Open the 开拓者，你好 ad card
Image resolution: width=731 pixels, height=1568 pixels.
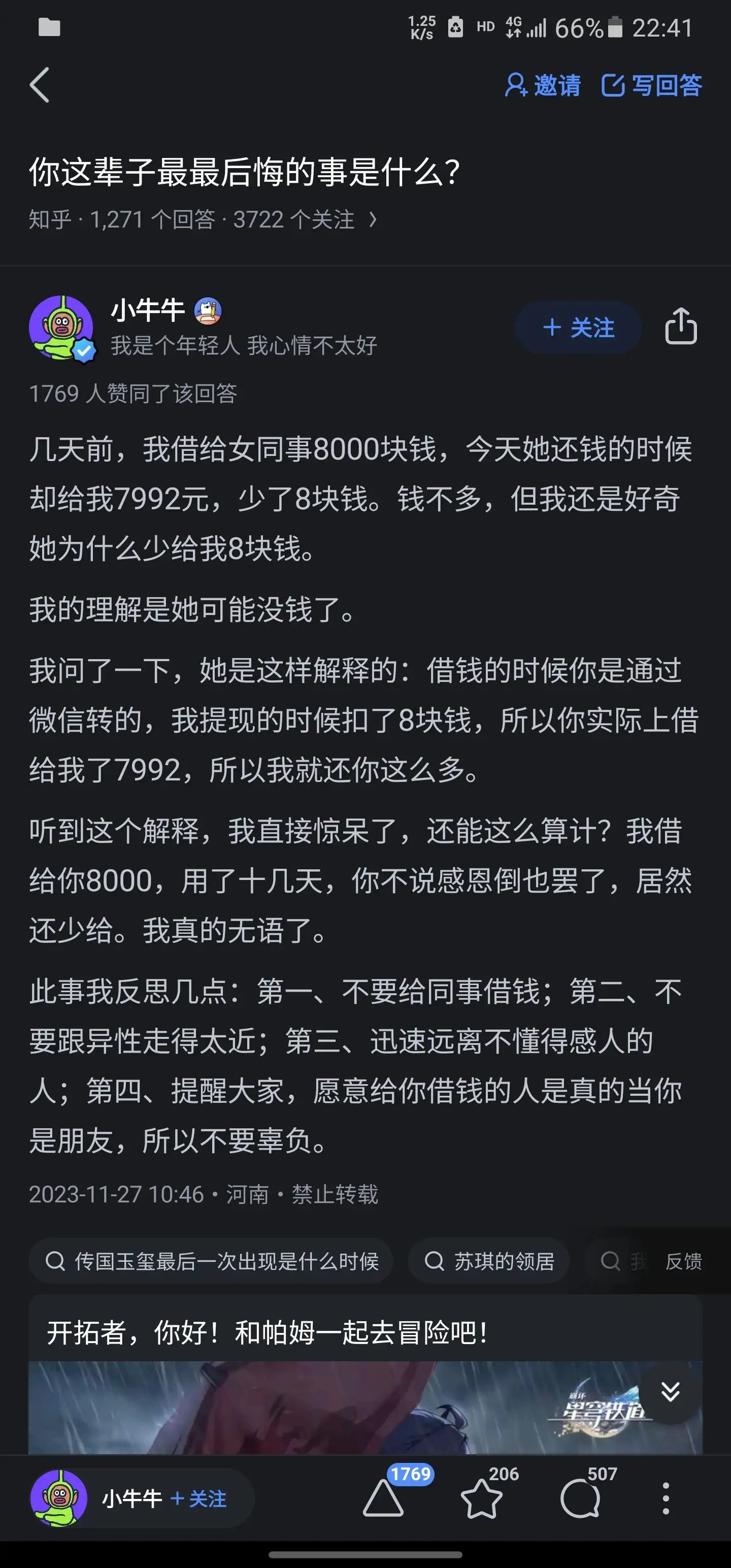[x=365, y=1375]
